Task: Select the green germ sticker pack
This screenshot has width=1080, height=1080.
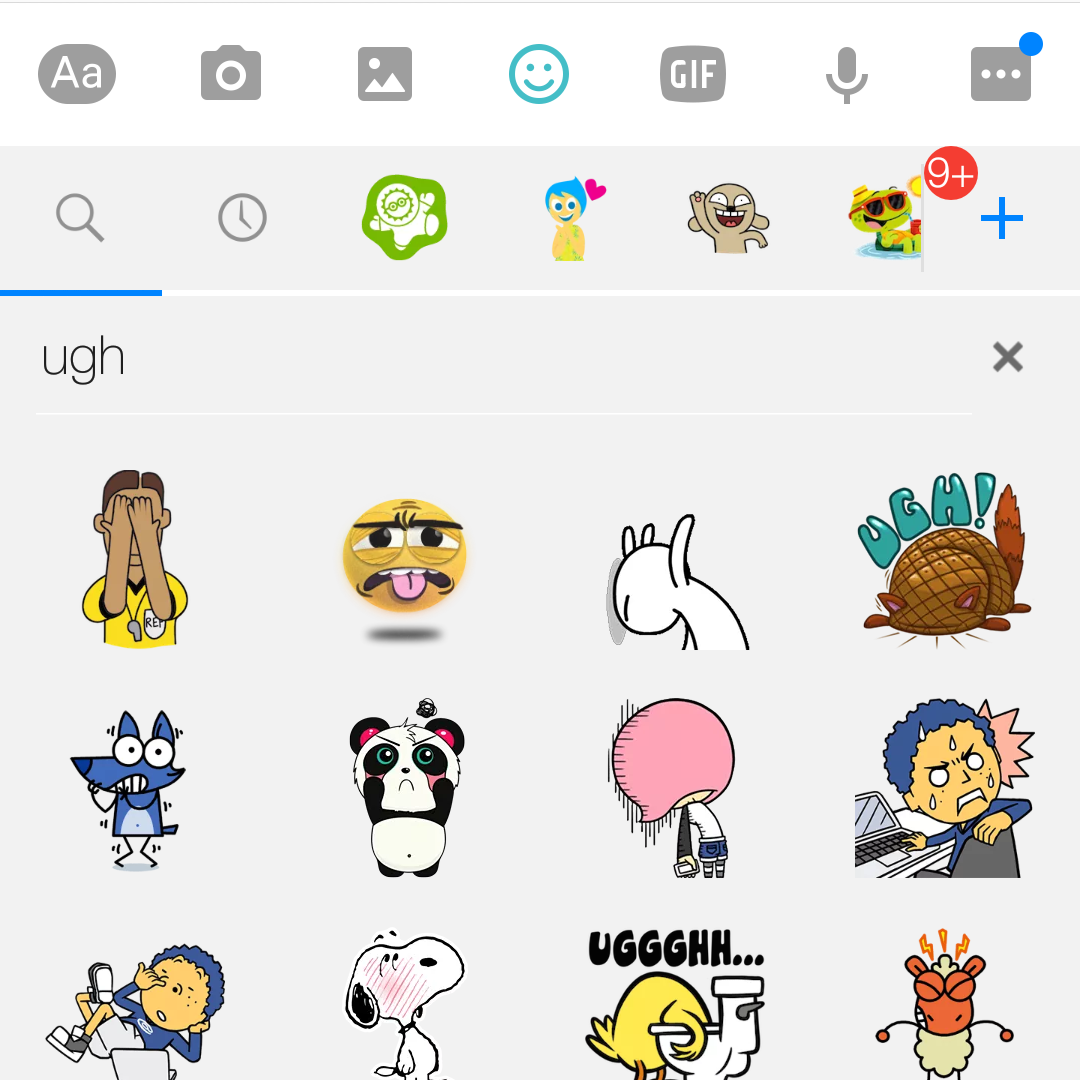Action: [404, 218]
